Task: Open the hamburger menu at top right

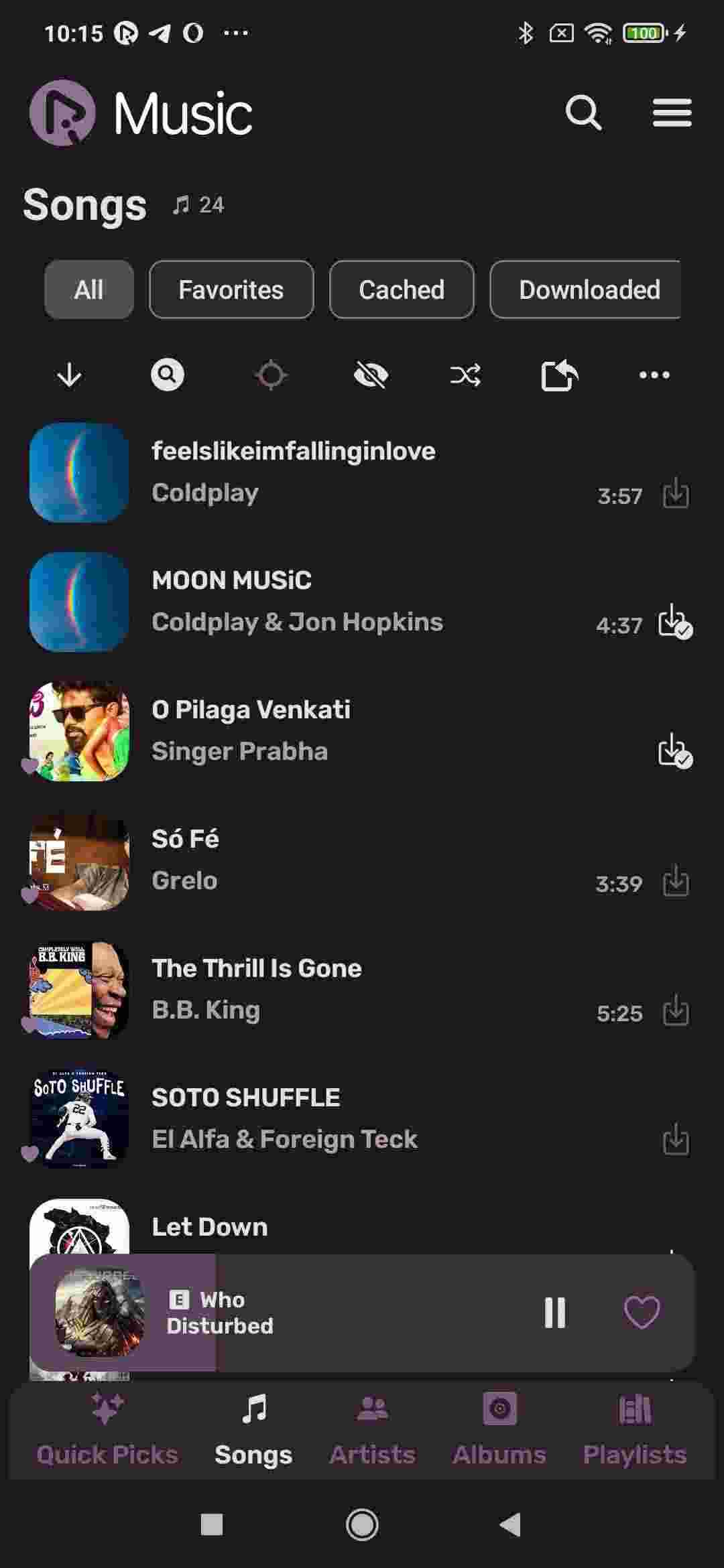Action: tap(672, 113)
